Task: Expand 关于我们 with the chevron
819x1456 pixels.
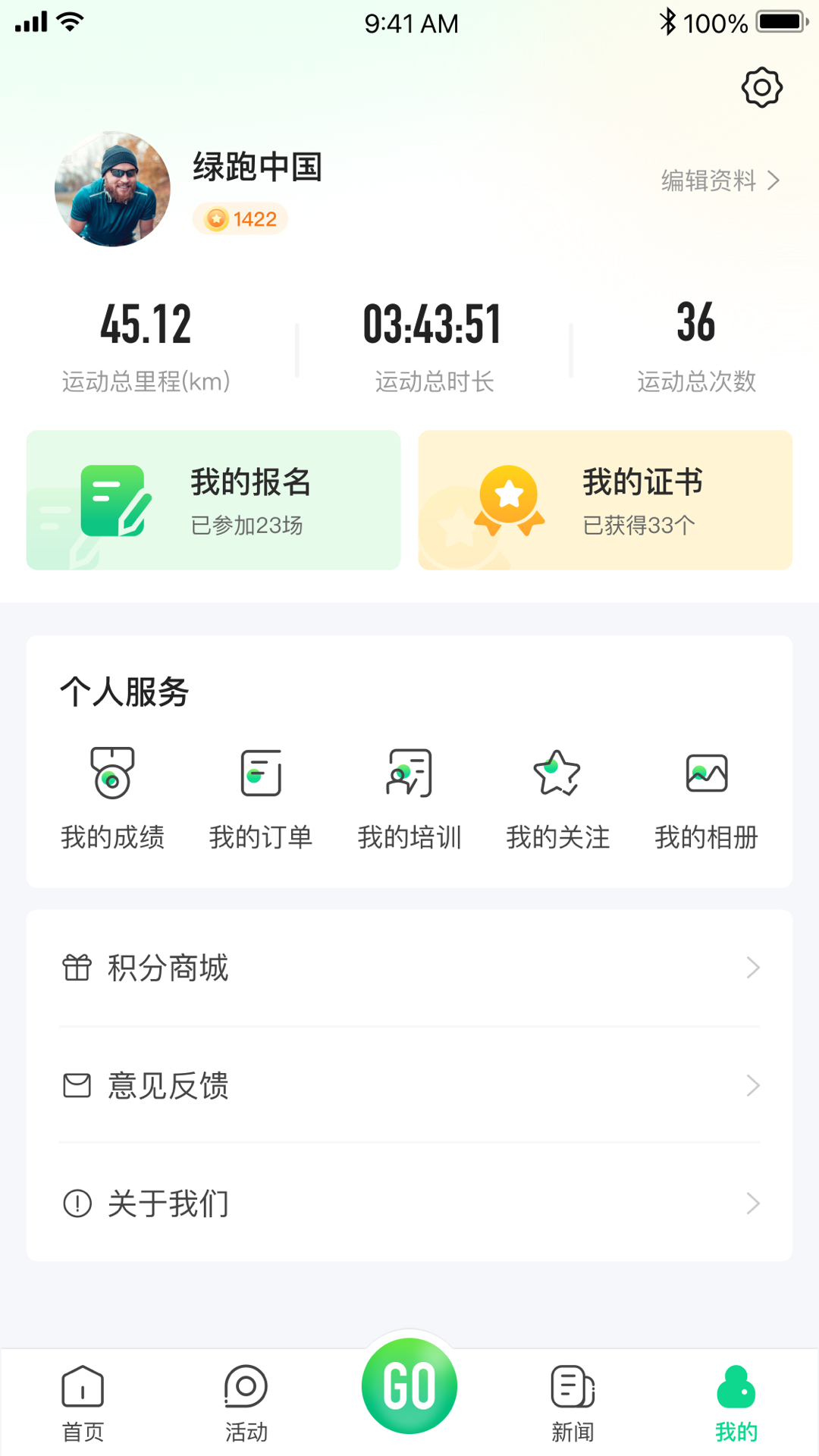Action: pyautogui.click(x=752, y=1202)
